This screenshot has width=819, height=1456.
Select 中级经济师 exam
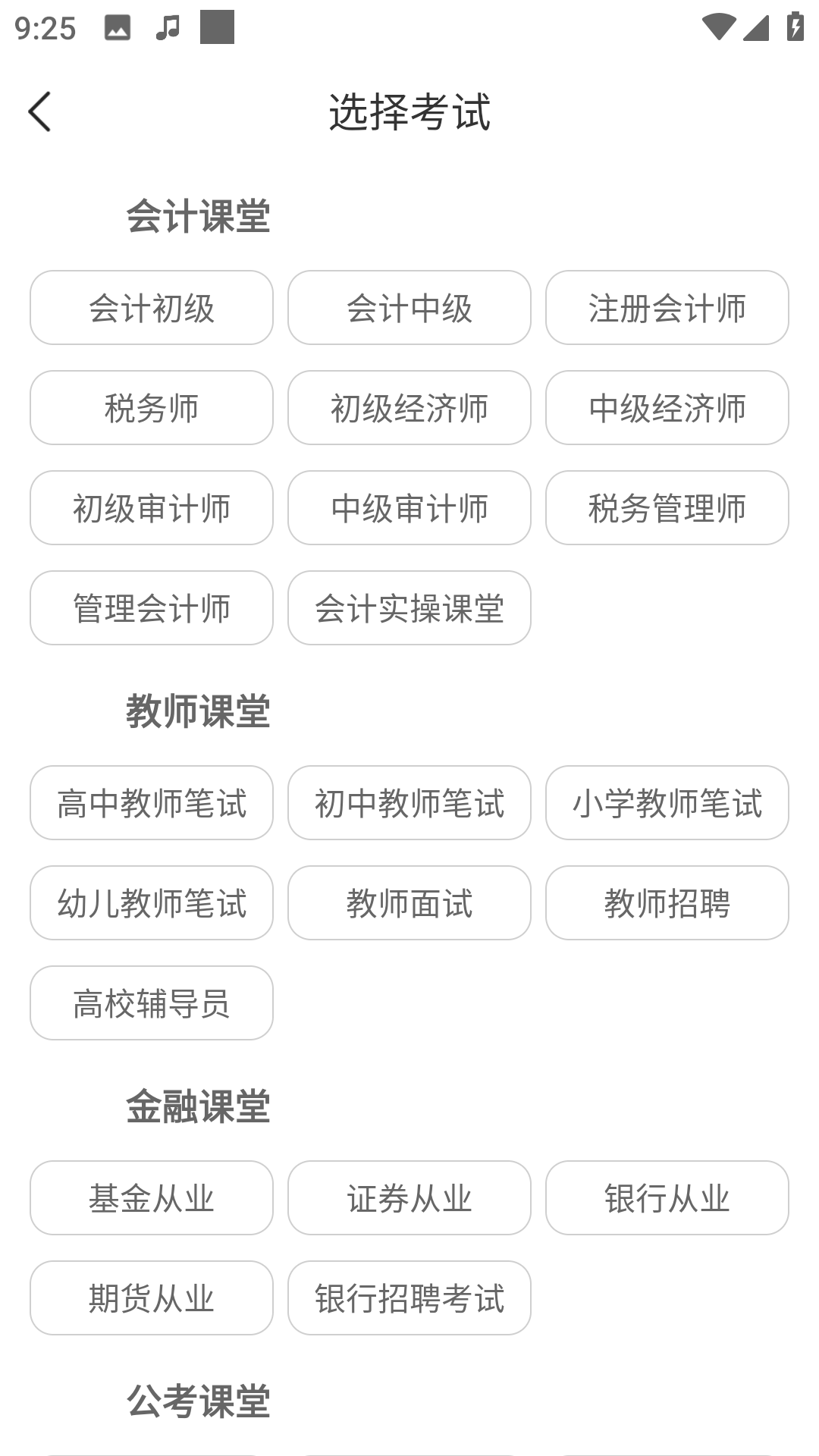click(667, 408)
